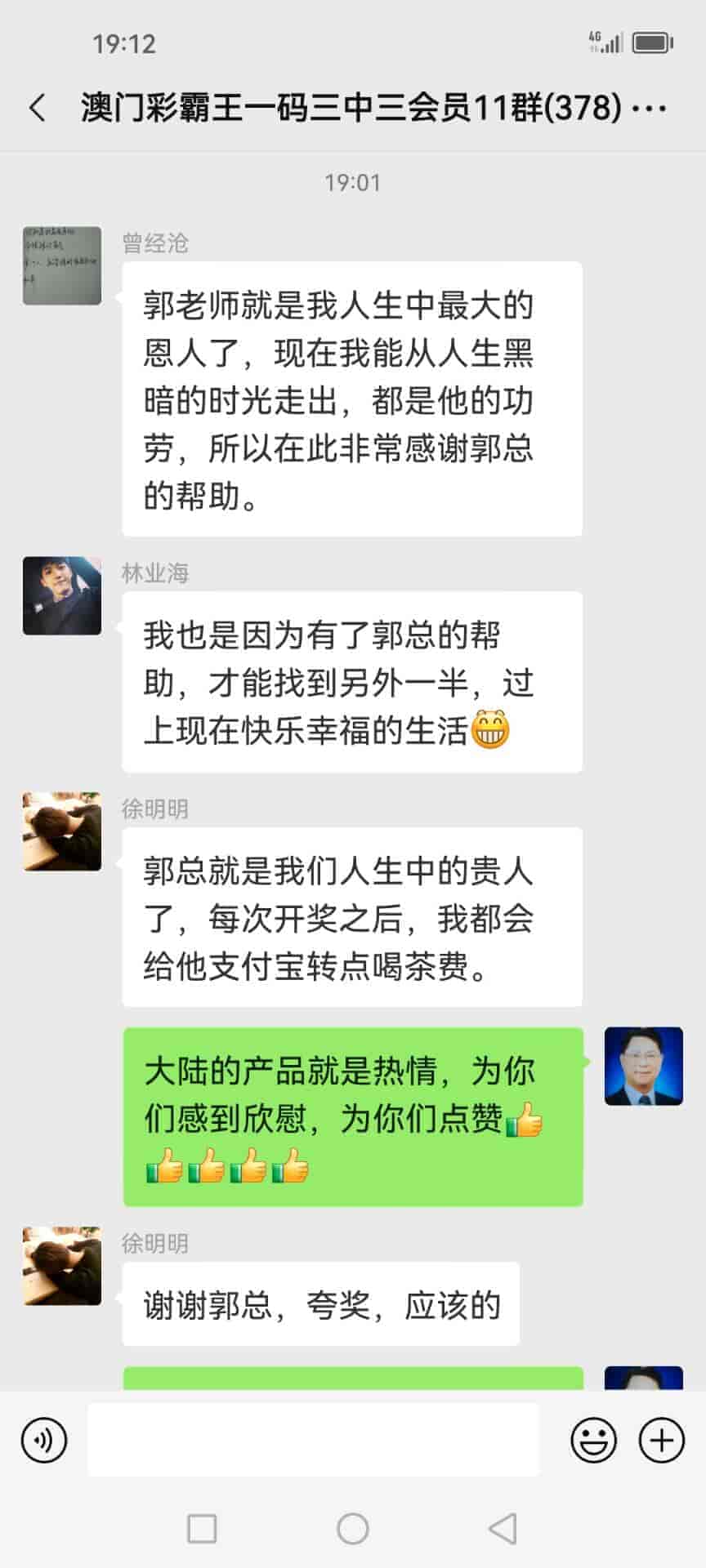Viewport: 706px width, 1568px height.
Task: View 林业海's profile avatar
Action: point(62,596)
